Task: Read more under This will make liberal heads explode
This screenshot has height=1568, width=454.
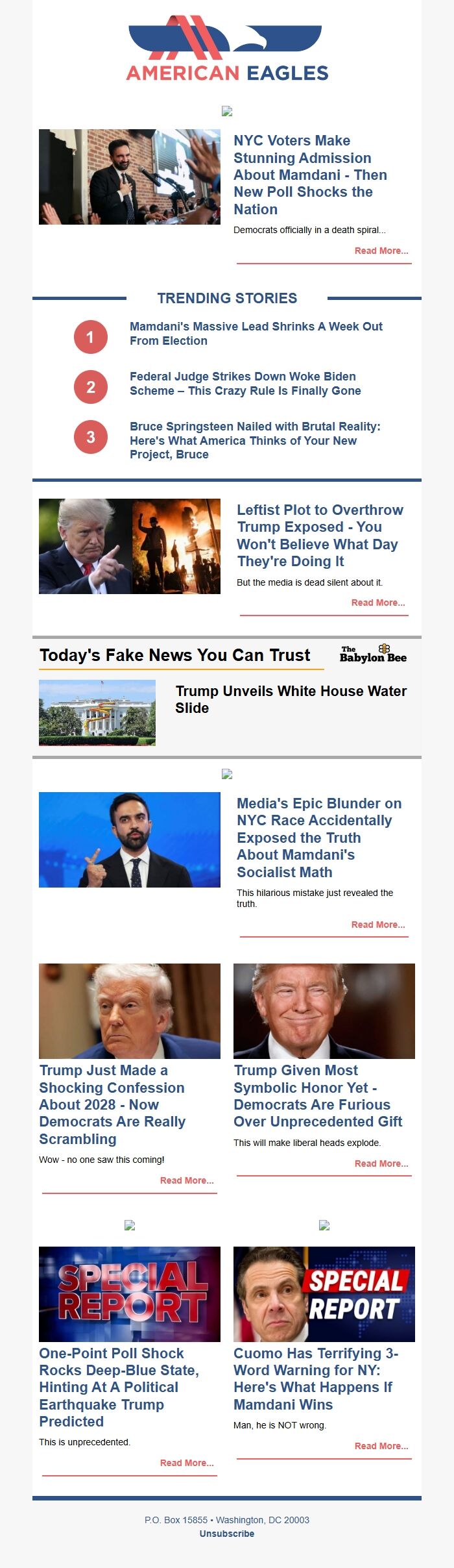Action: tap(381, 1164)
